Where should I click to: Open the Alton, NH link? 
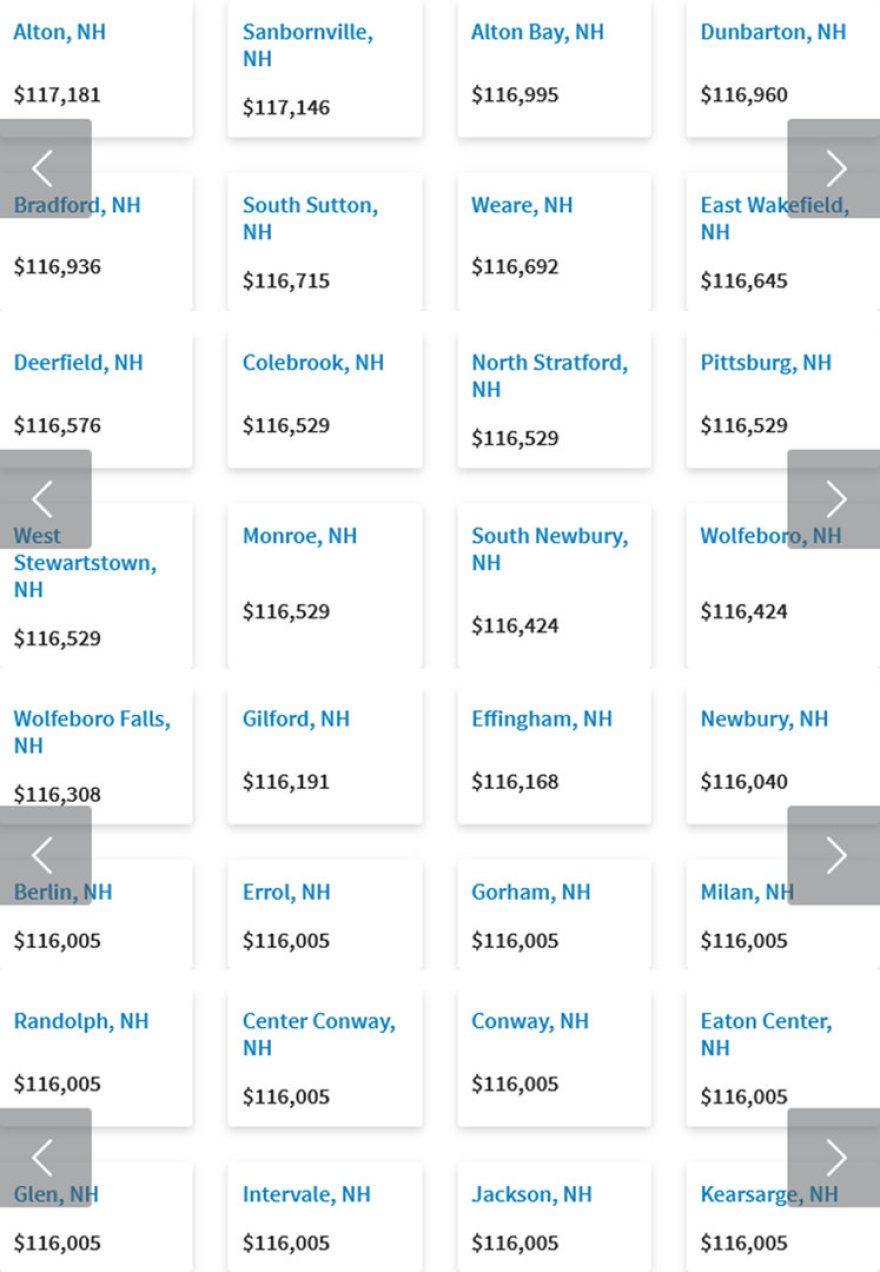[x=59, y=32]
